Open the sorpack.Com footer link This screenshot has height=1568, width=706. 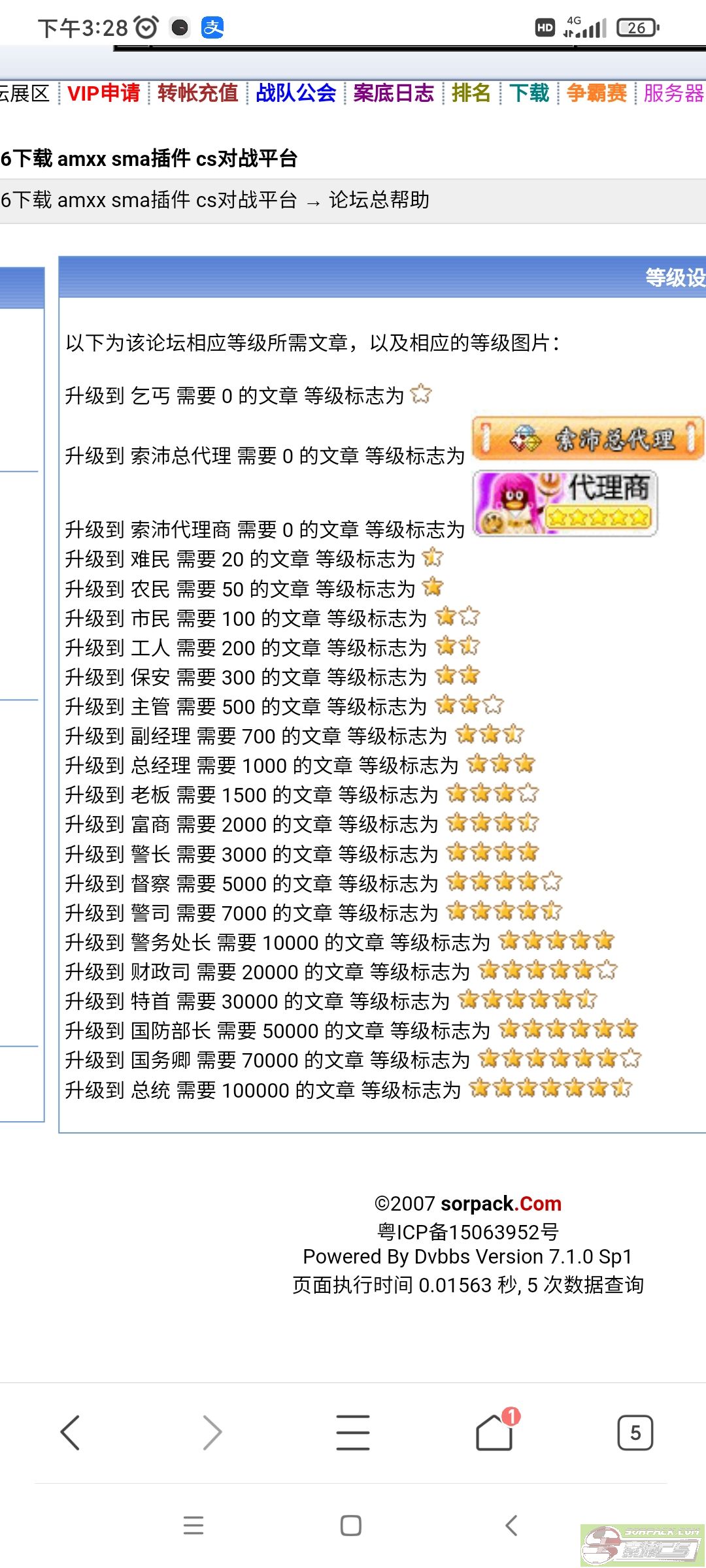[x=501, y=1203]
